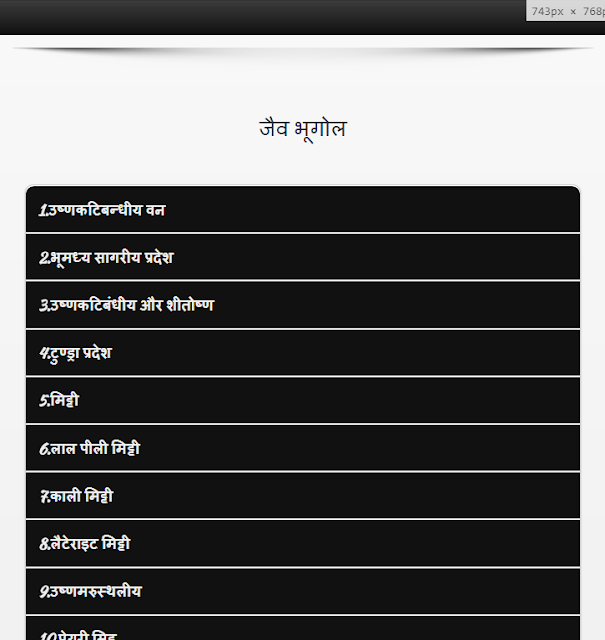Open the उष्णमरुस्थलीय topic
Image resolution: width=605 pixels, height=640 pixels.
[x=302, y=591]
